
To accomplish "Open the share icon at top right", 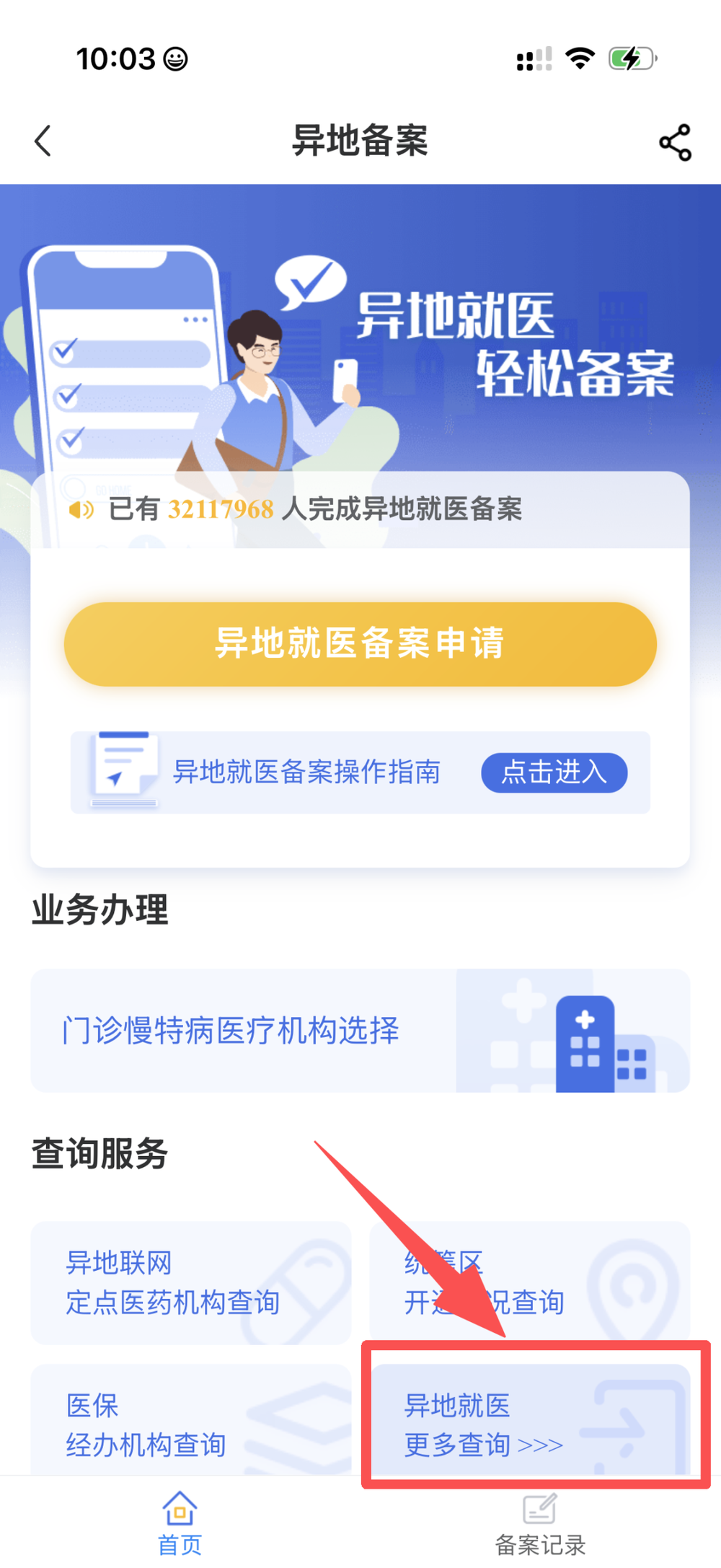I will point(673,144).
